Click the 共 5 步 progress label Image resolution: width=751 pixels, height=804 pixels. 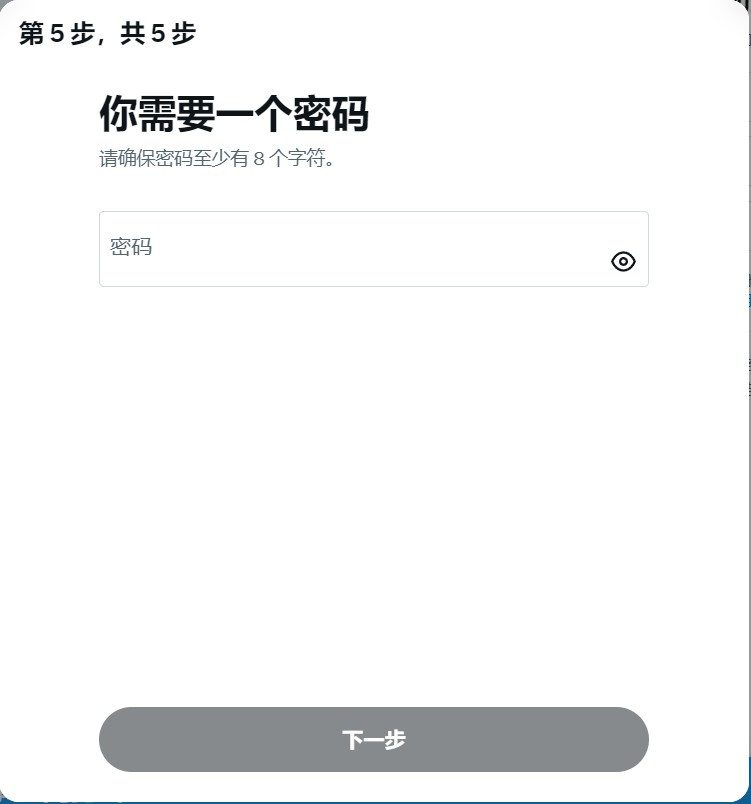[156, 33]
